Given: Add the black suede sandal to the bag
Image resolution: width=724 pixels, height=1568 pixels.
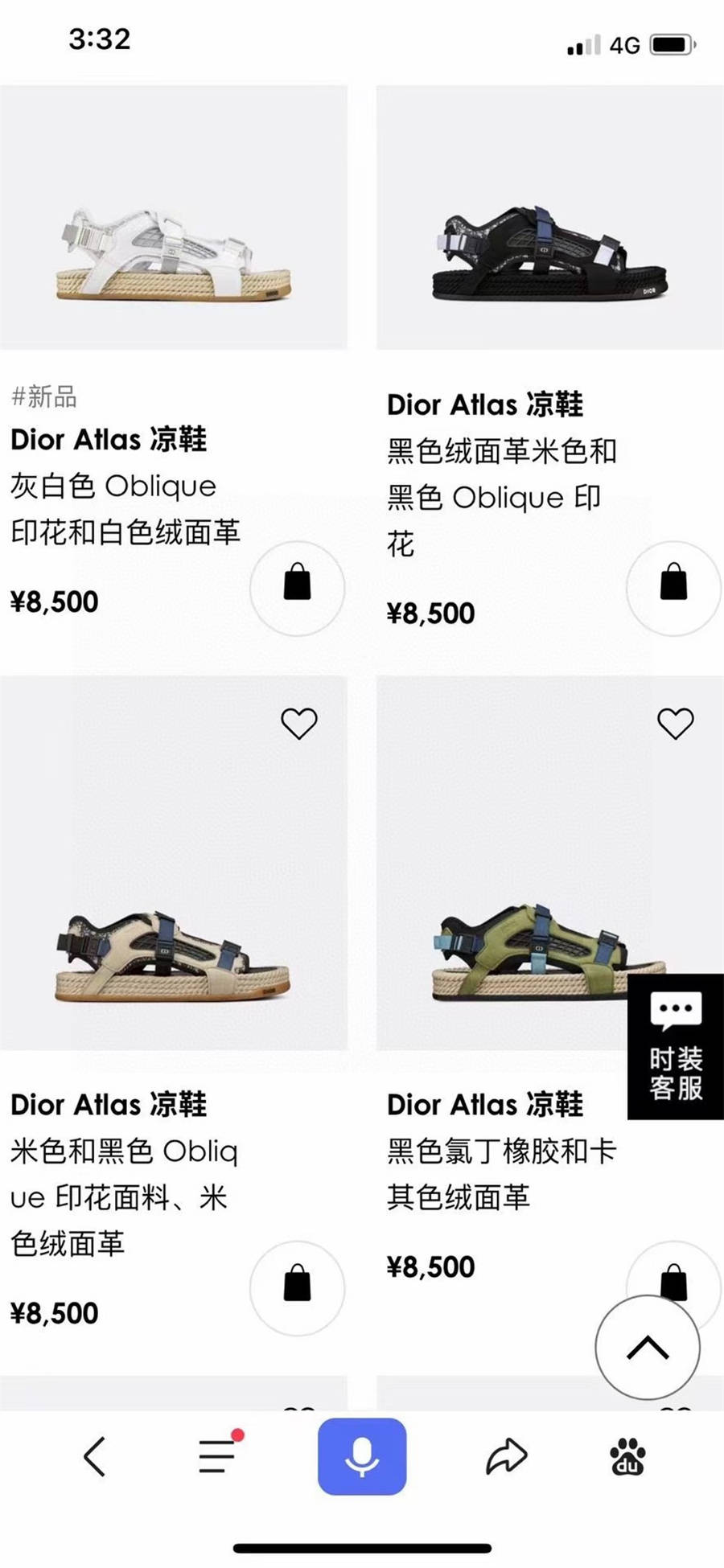Looking at the screenshot, I should (x=673, y=588).
